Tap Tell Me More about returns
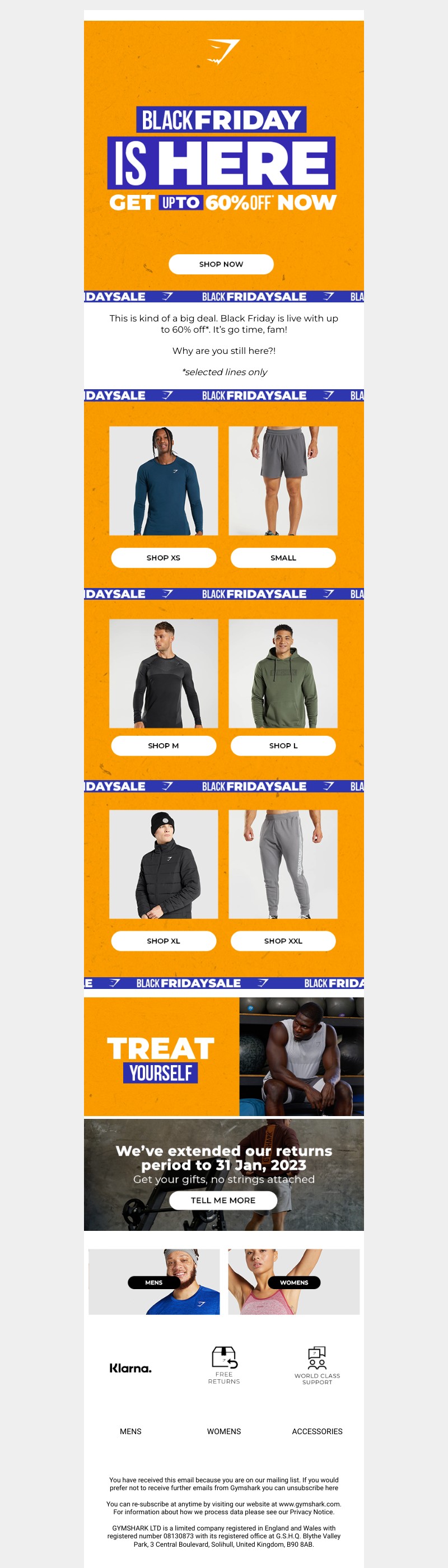 [223, 1200]
